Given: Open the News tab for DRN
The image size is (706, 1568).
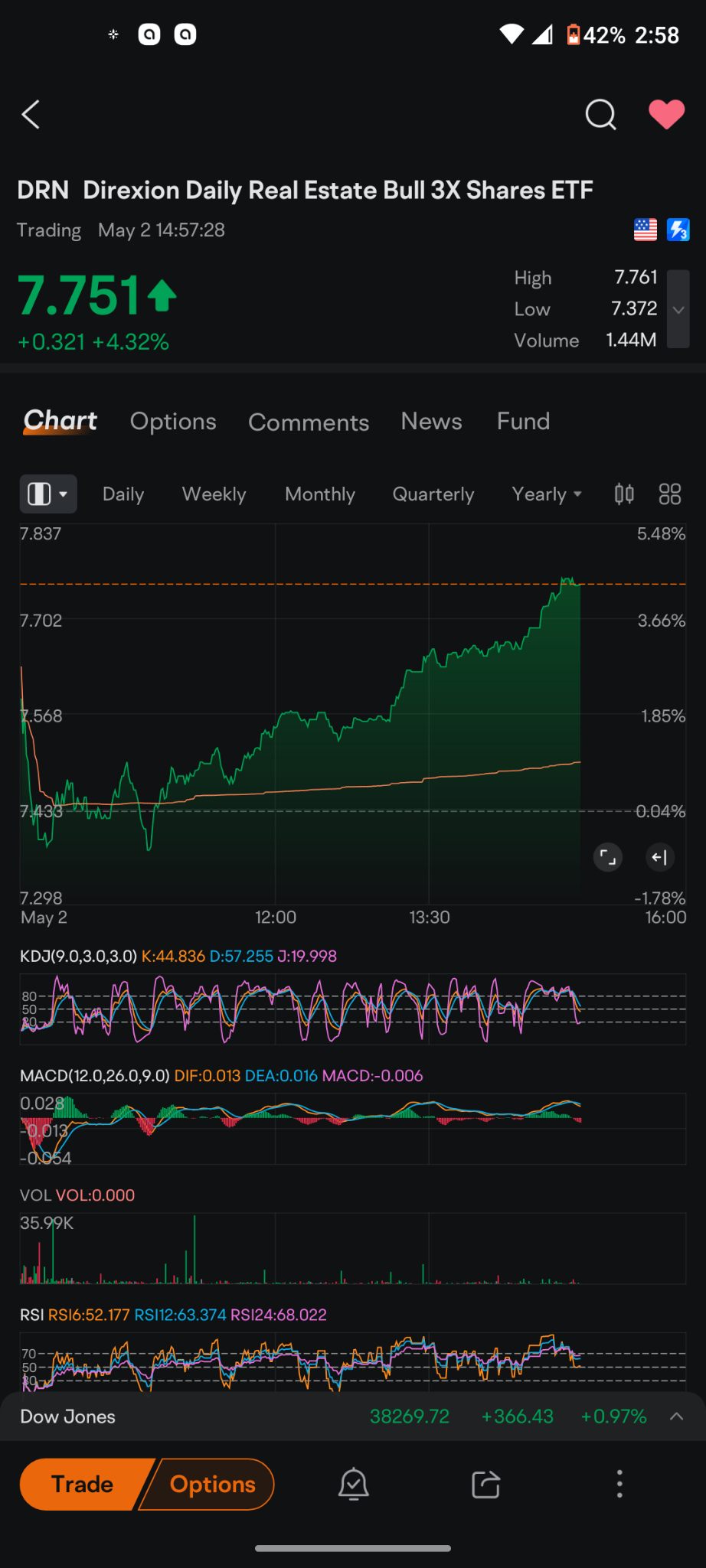Looking at the screenshot, I should 430,421.
